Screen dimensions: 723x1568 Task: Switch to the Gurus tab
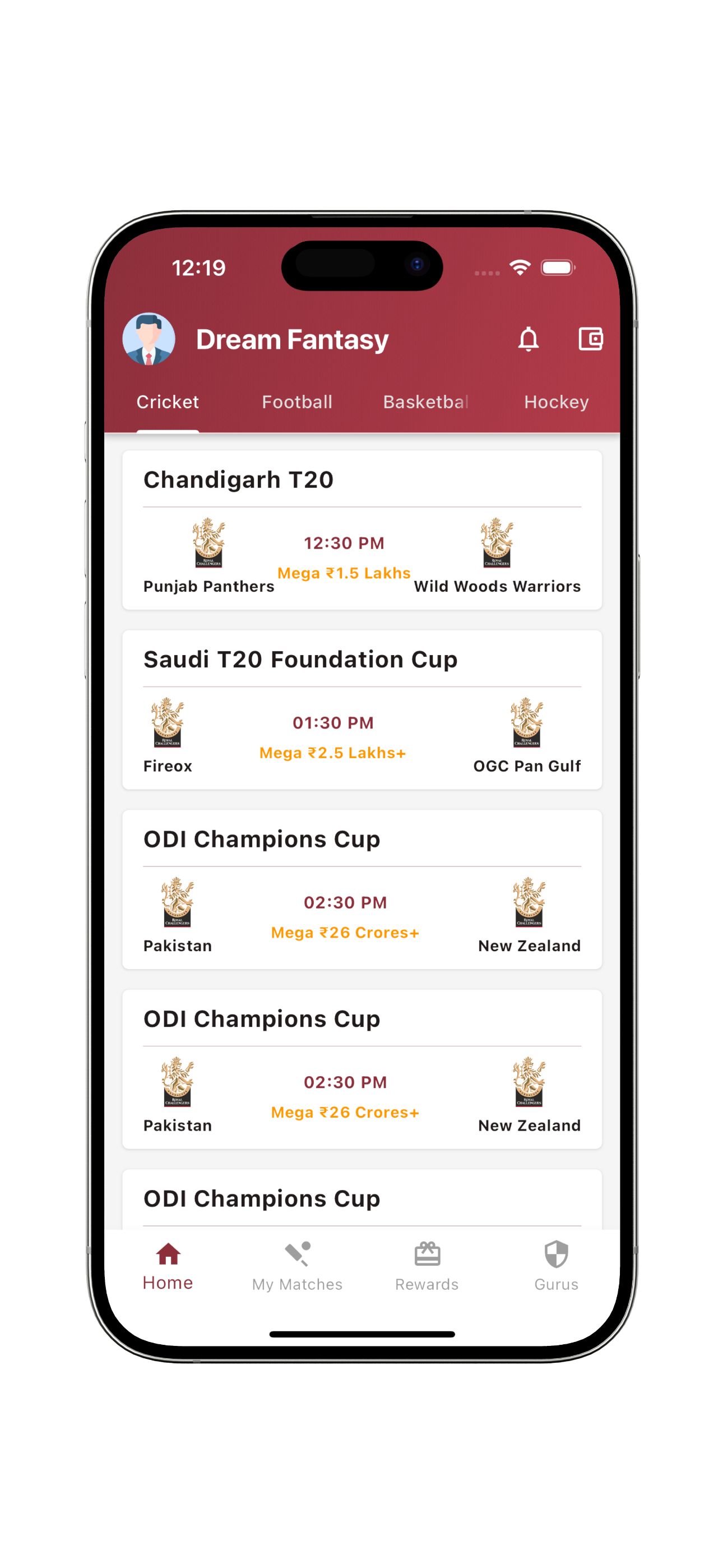[x=555, y=1266]
